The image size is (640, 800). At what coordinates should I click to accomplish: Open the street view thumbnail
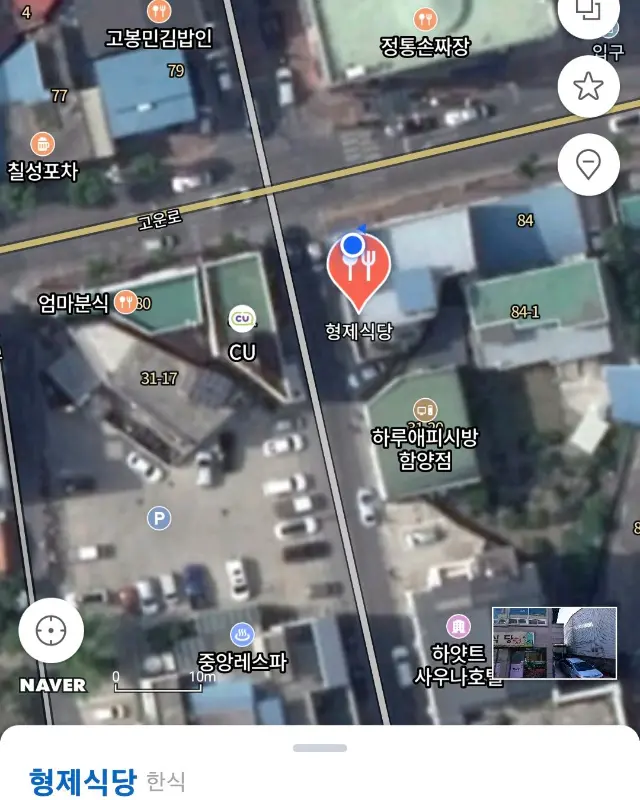coord(553,643)
